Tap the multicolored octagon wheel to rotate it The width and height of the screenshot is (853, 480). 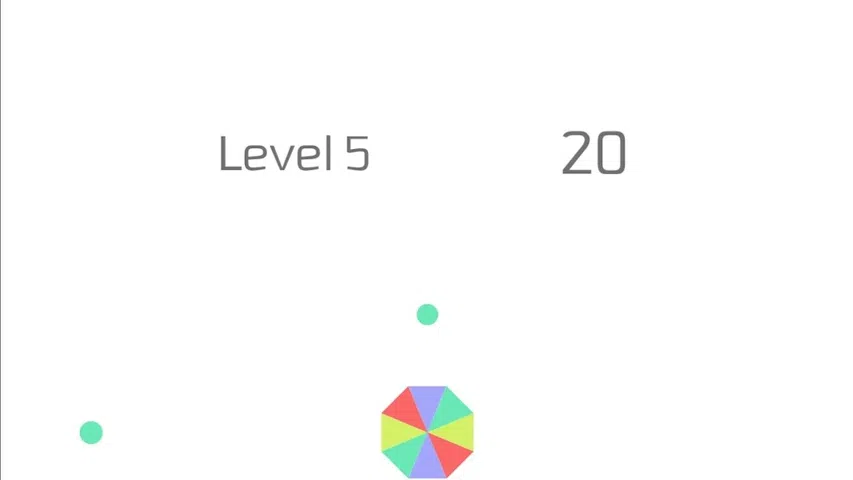pos(427,432)
